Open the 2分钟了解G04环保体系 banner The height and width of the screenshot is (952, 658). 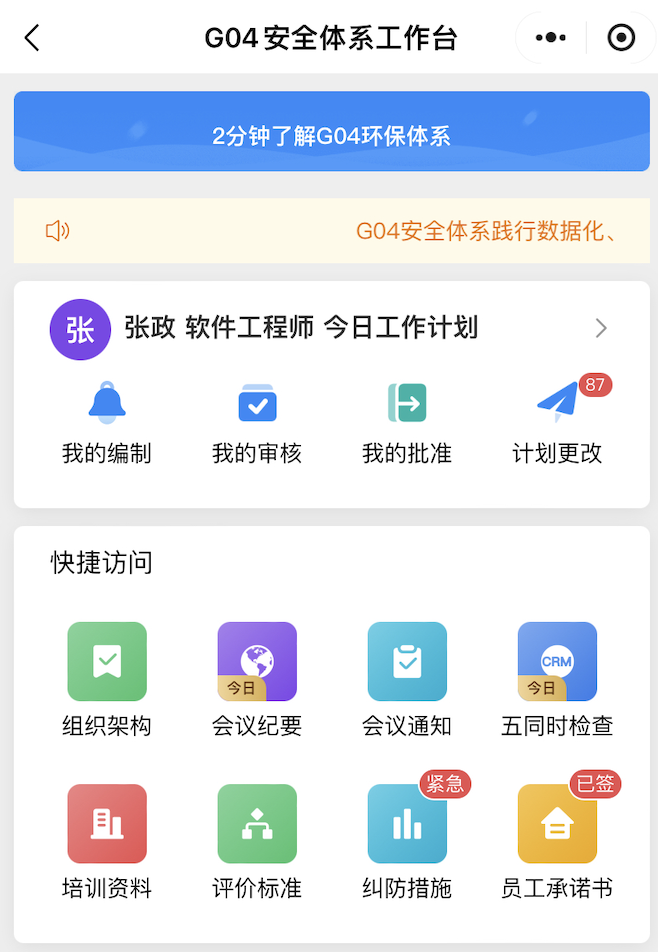point(331,136)
